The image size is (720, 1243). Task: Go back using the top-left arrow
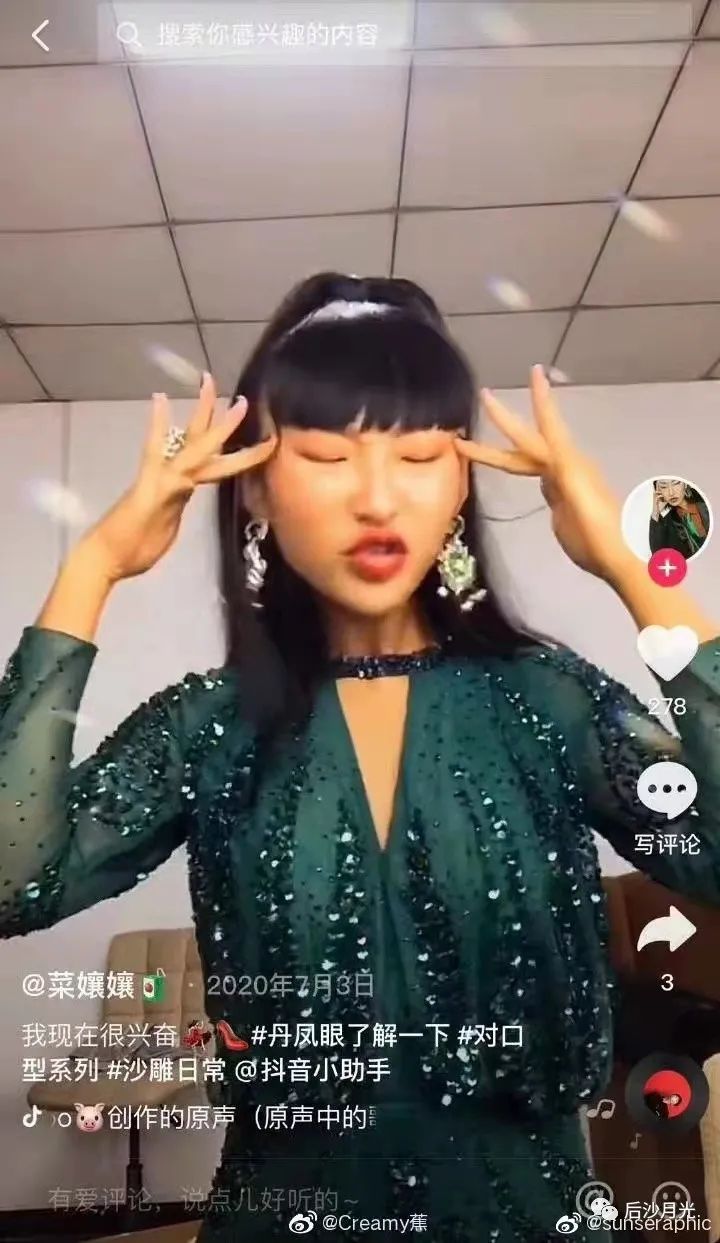point(40,36)
